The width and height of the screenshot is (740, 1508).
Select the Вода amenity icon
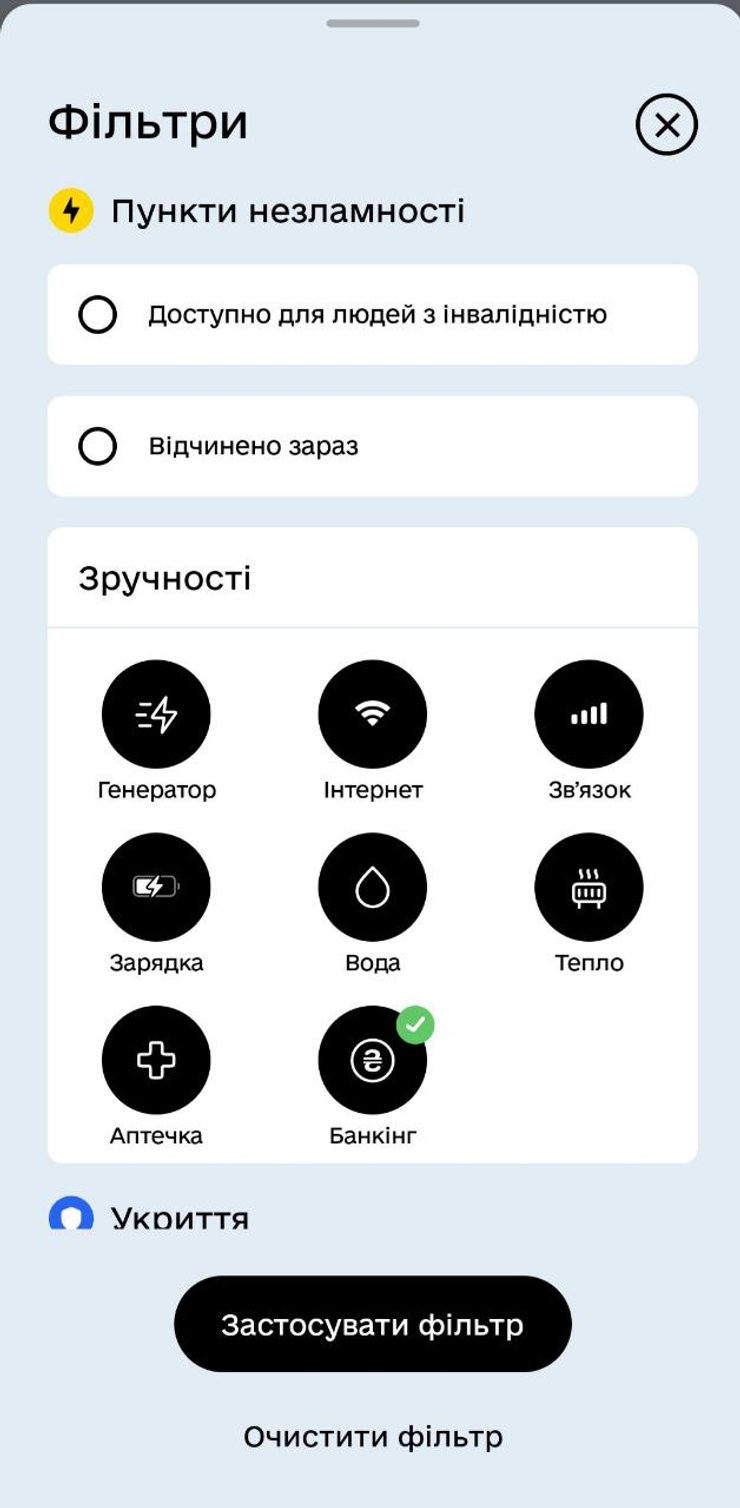point(372,887)
